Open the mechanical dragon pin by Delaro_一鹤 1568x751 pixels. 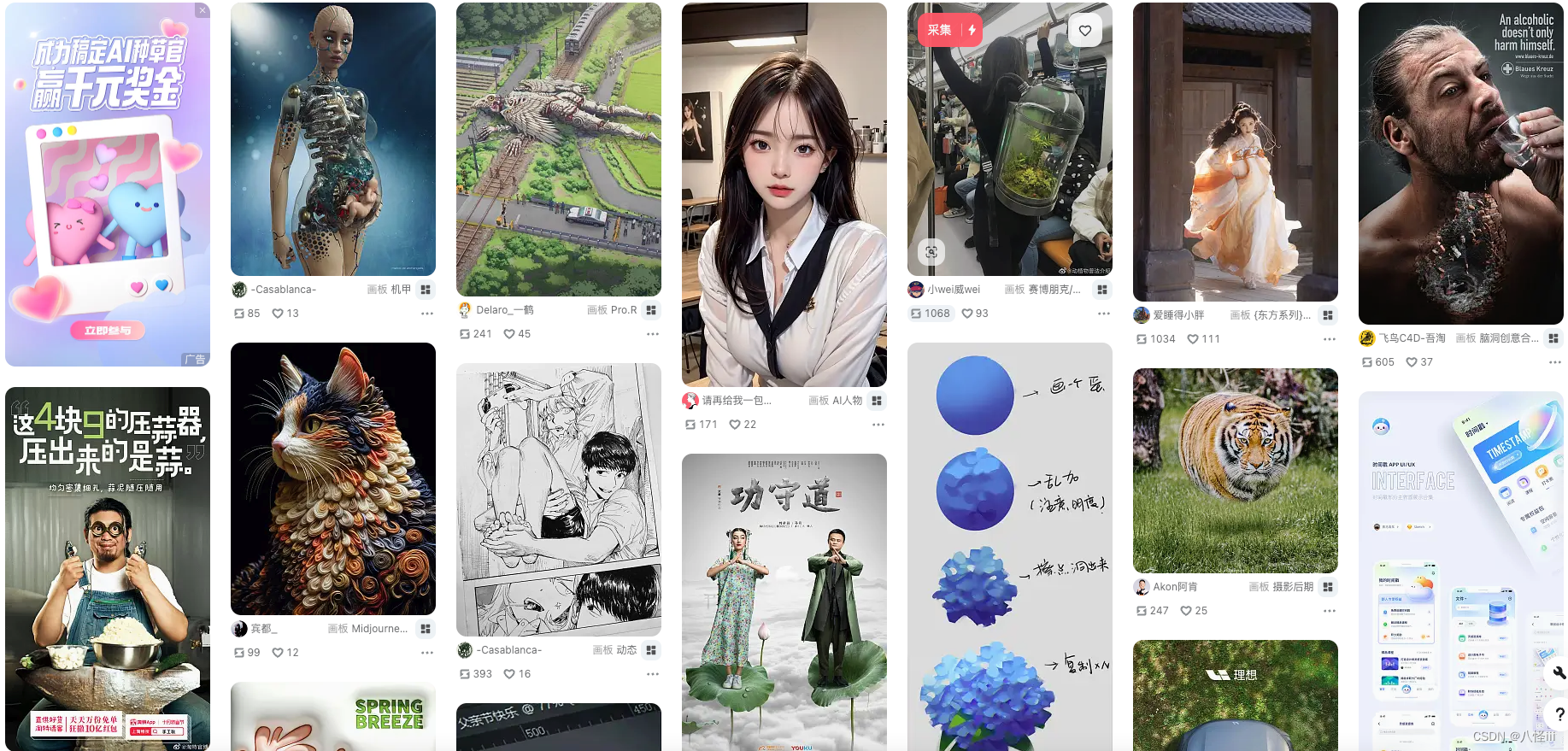(558, 150)
